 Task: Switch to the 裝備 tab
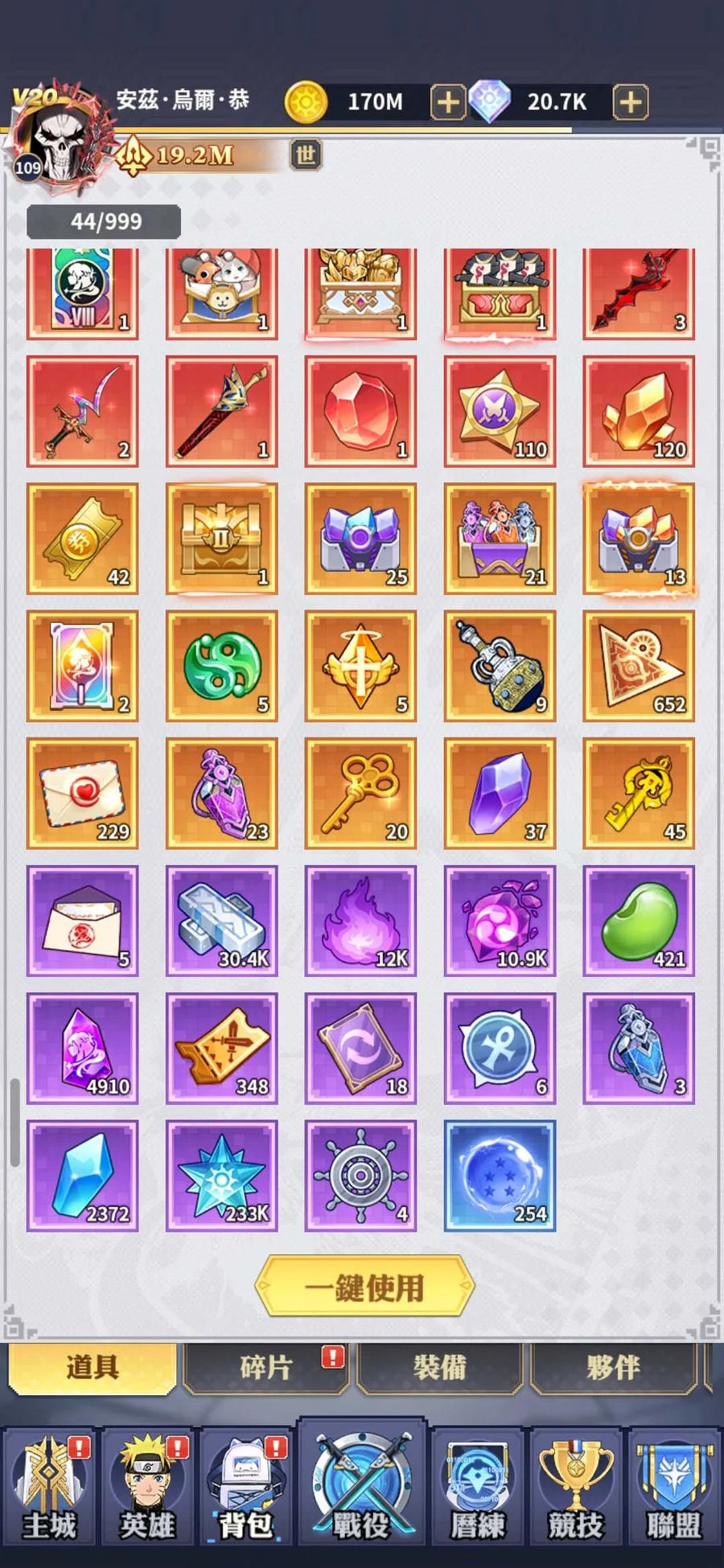click(x=439, y=1367)
